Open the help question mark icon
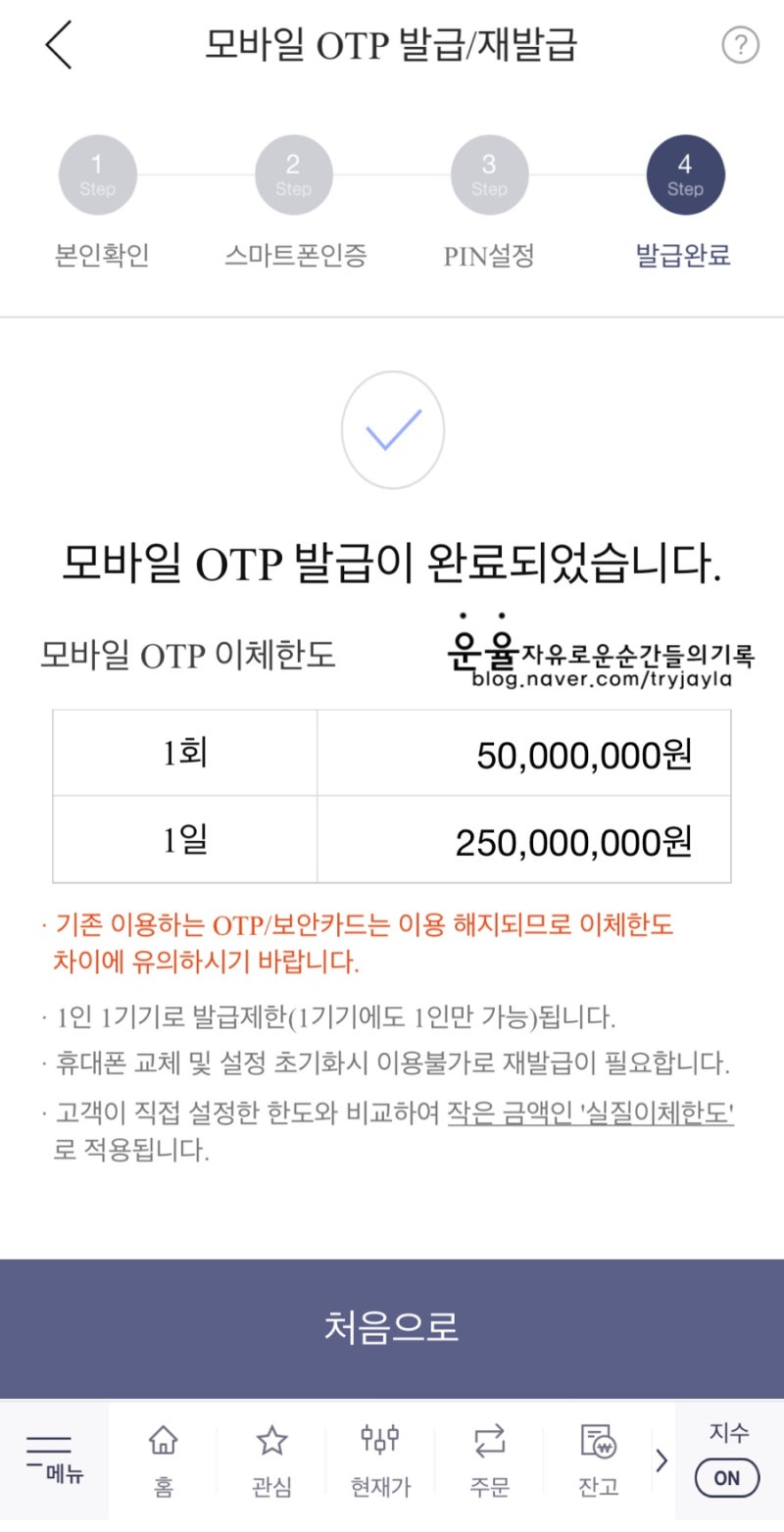This screenshot has width=784, height=1532. pos(742,45)
